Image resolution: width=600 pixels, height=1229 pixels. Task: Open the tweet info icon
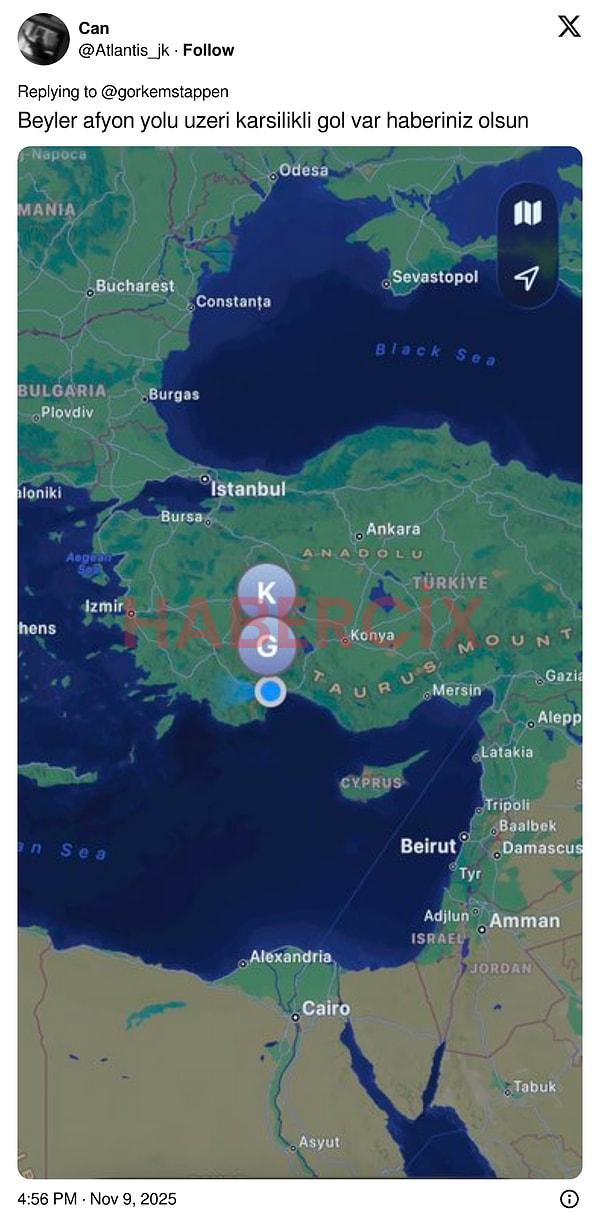[x=569, y=1198]
